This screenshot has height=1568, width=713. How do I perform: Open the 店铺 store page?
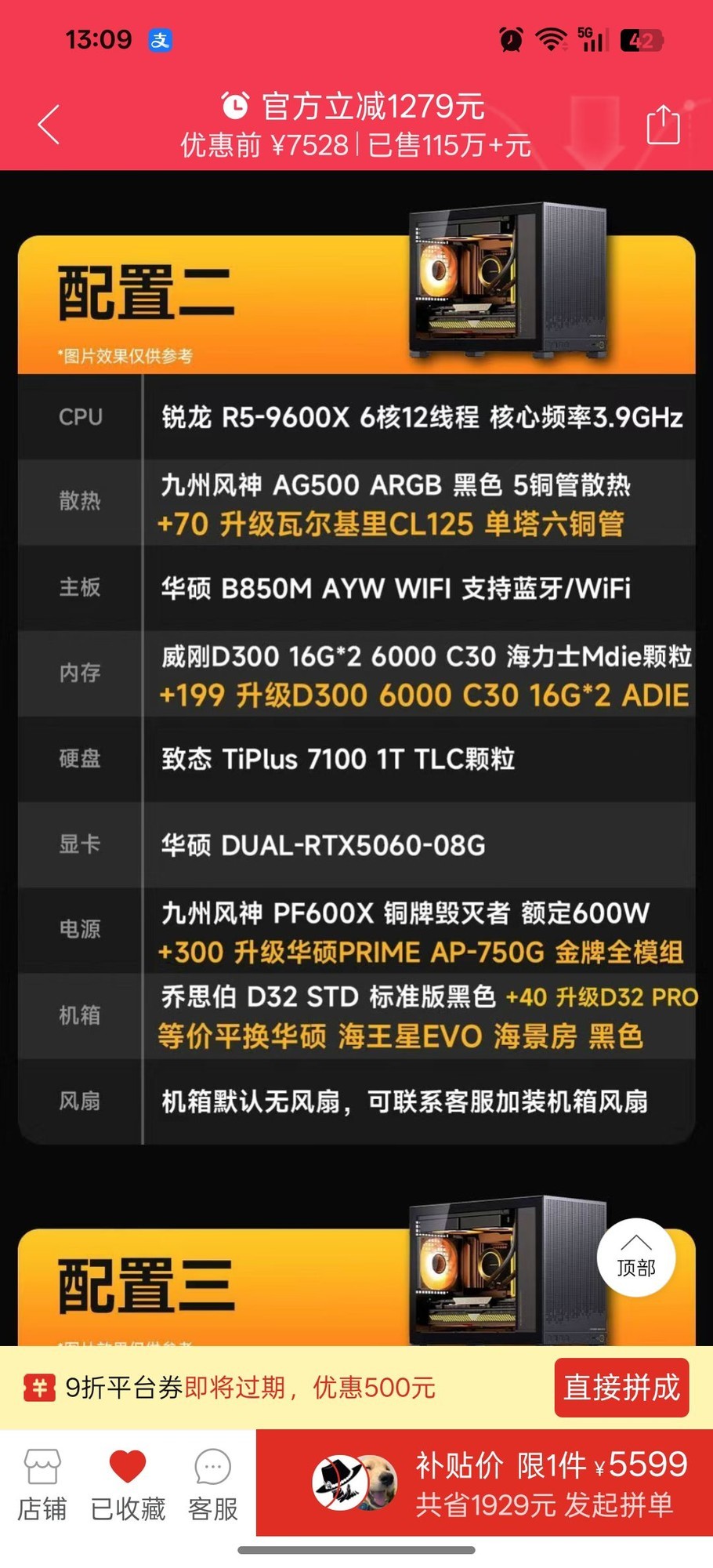pyautogui.click(x=42, y=1483)
